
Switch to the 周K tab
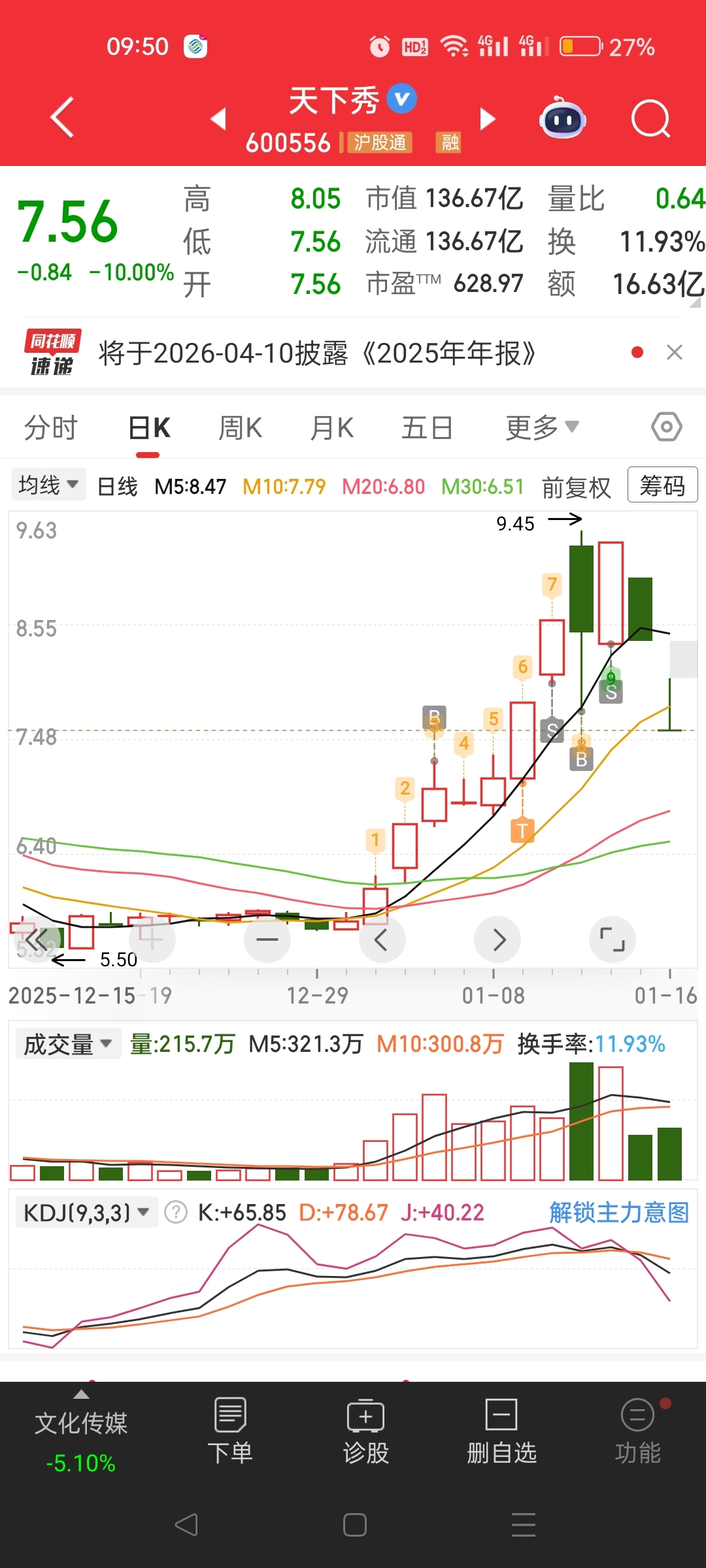241,429
